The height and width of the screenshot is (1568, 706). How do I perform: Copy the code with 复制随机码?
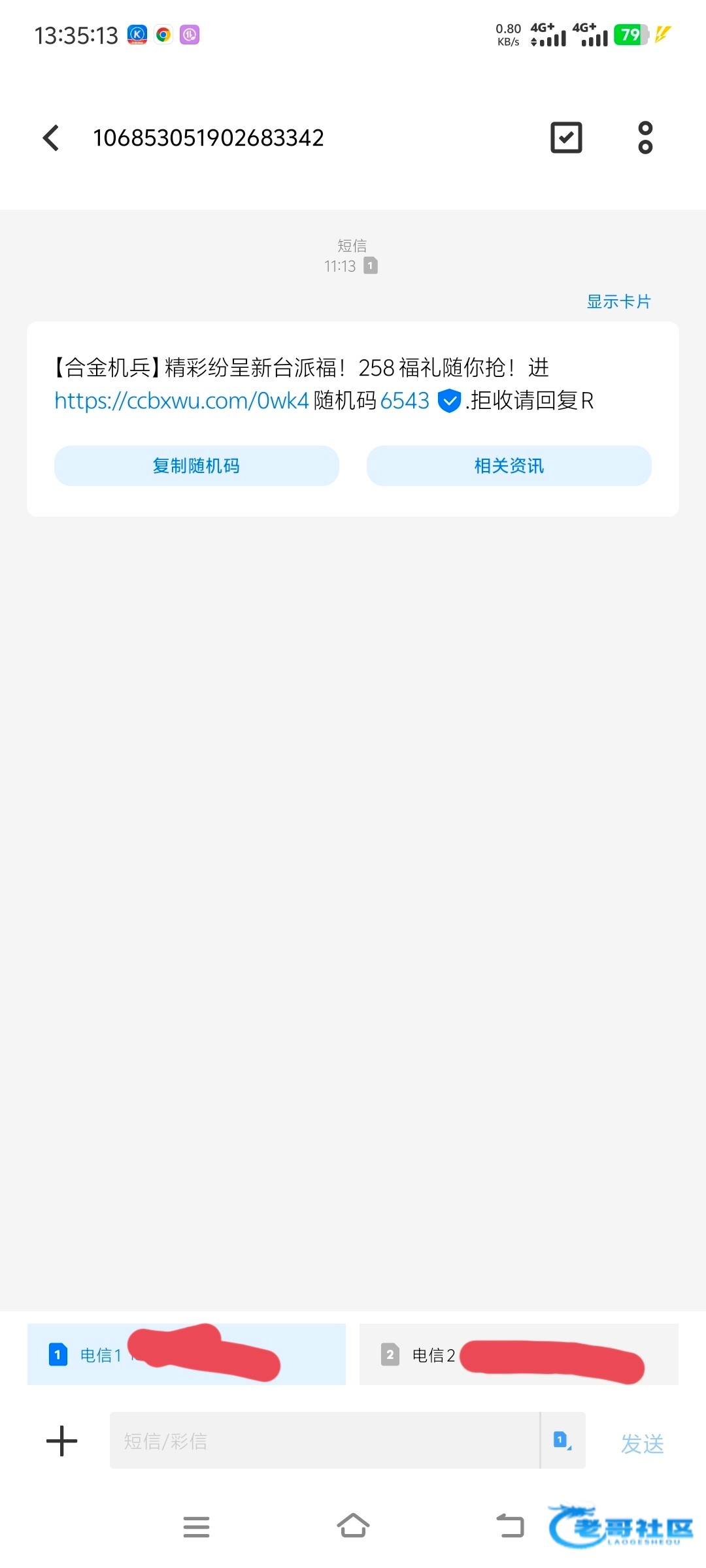pos(196,466)
